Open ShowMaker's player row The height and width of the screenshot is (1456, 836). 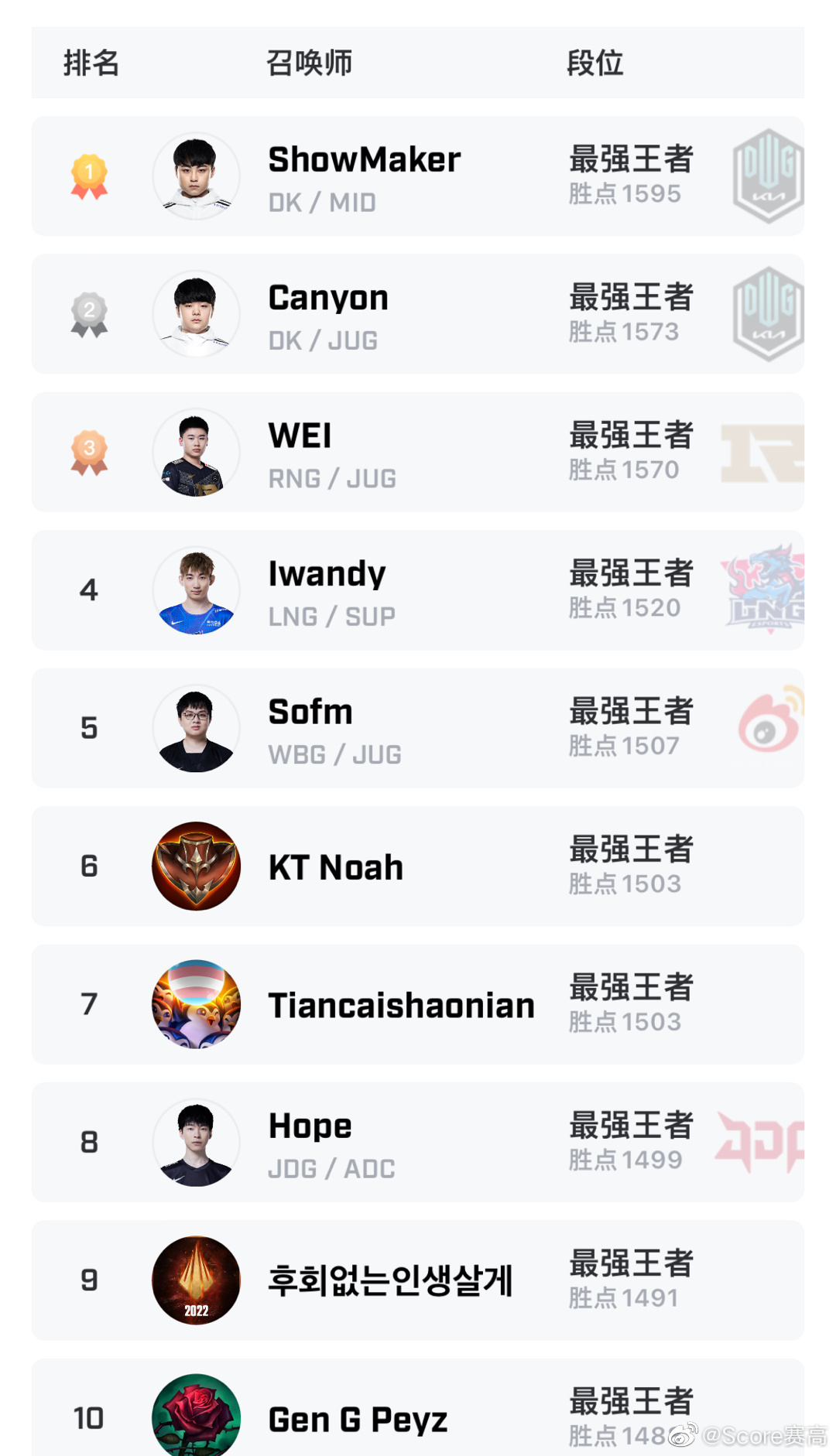pyautogui.click(x=418, y=176)
